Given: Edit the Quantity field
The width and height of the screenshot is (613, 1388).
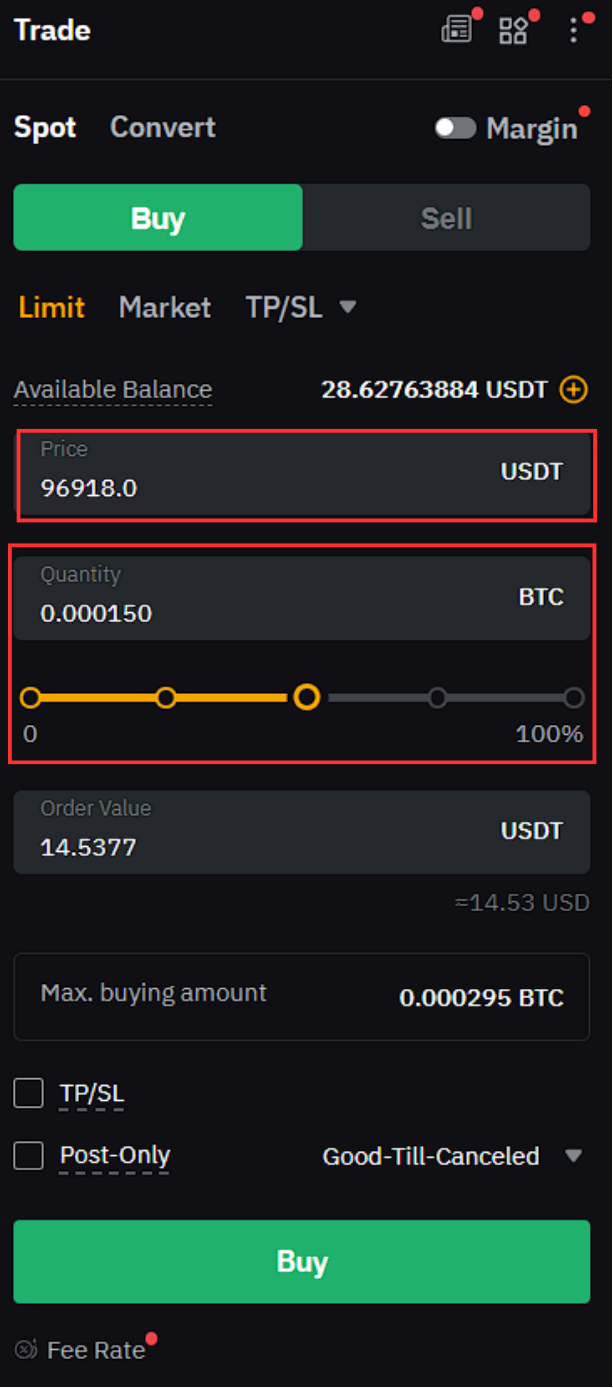Looking at the screenshot, I should click(304, 598).
